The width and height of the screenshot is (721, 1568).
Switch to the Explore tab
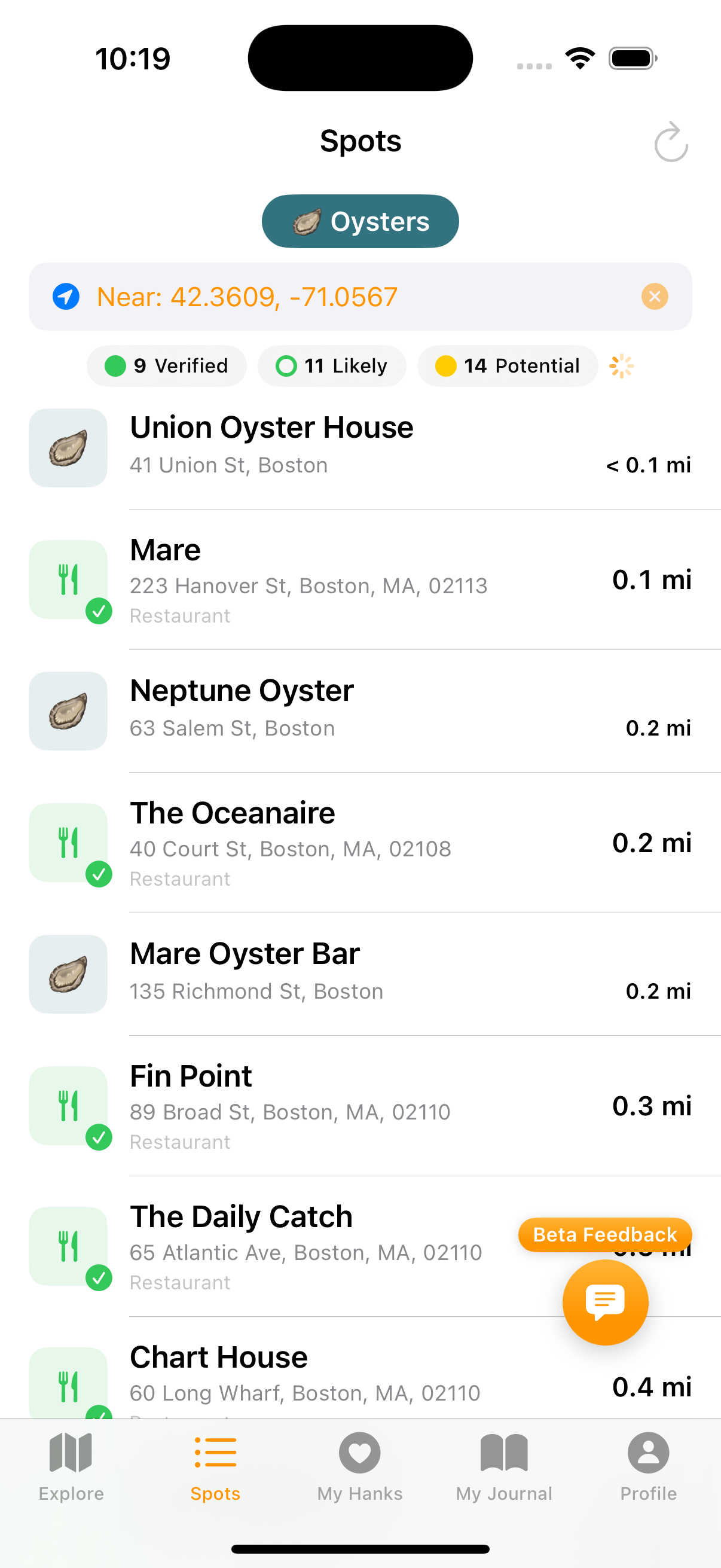click(x=71, y=1461)
